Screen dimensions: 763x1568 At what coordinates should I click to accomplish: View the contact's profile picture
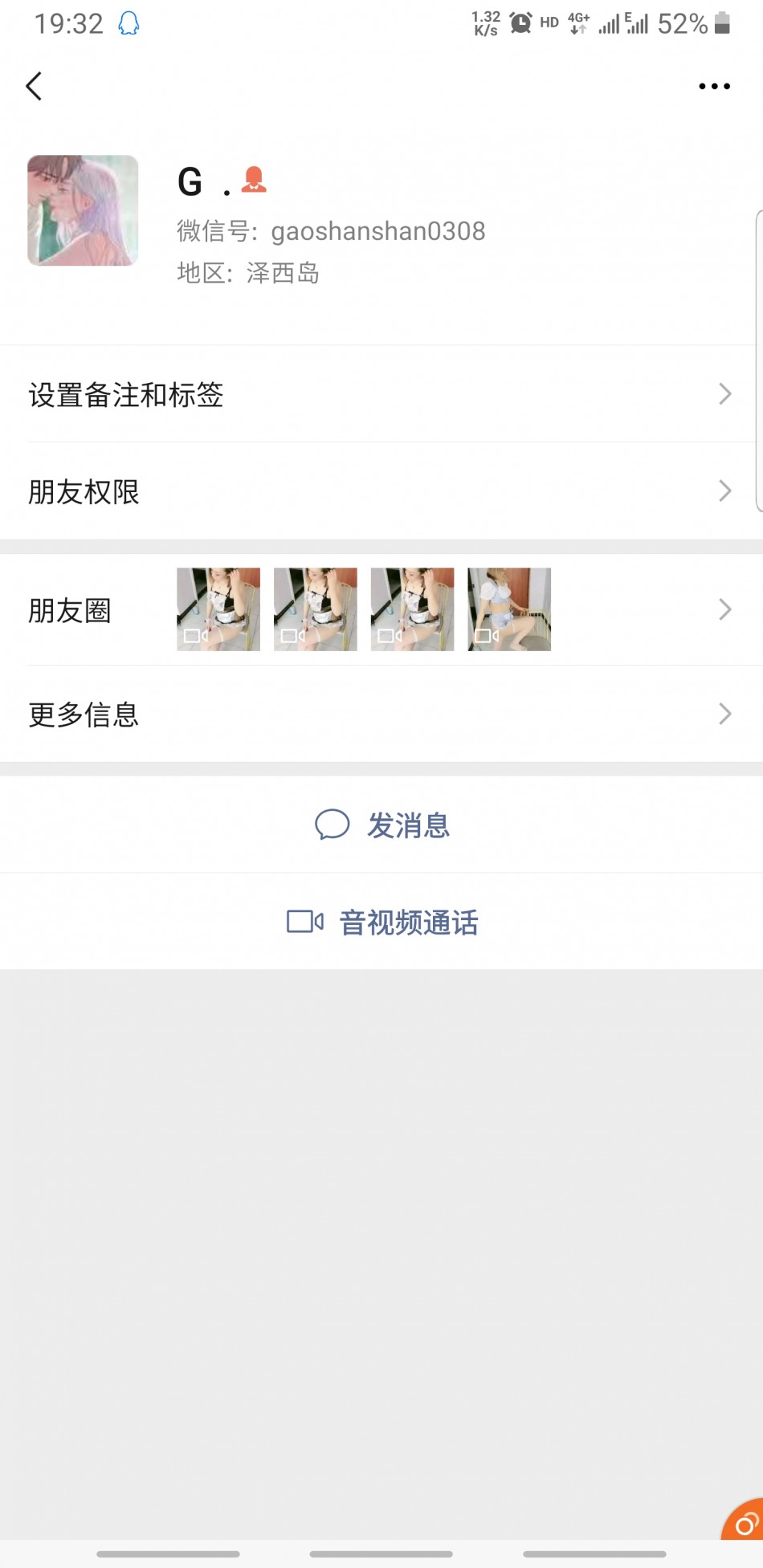click(x=83, y=210)
